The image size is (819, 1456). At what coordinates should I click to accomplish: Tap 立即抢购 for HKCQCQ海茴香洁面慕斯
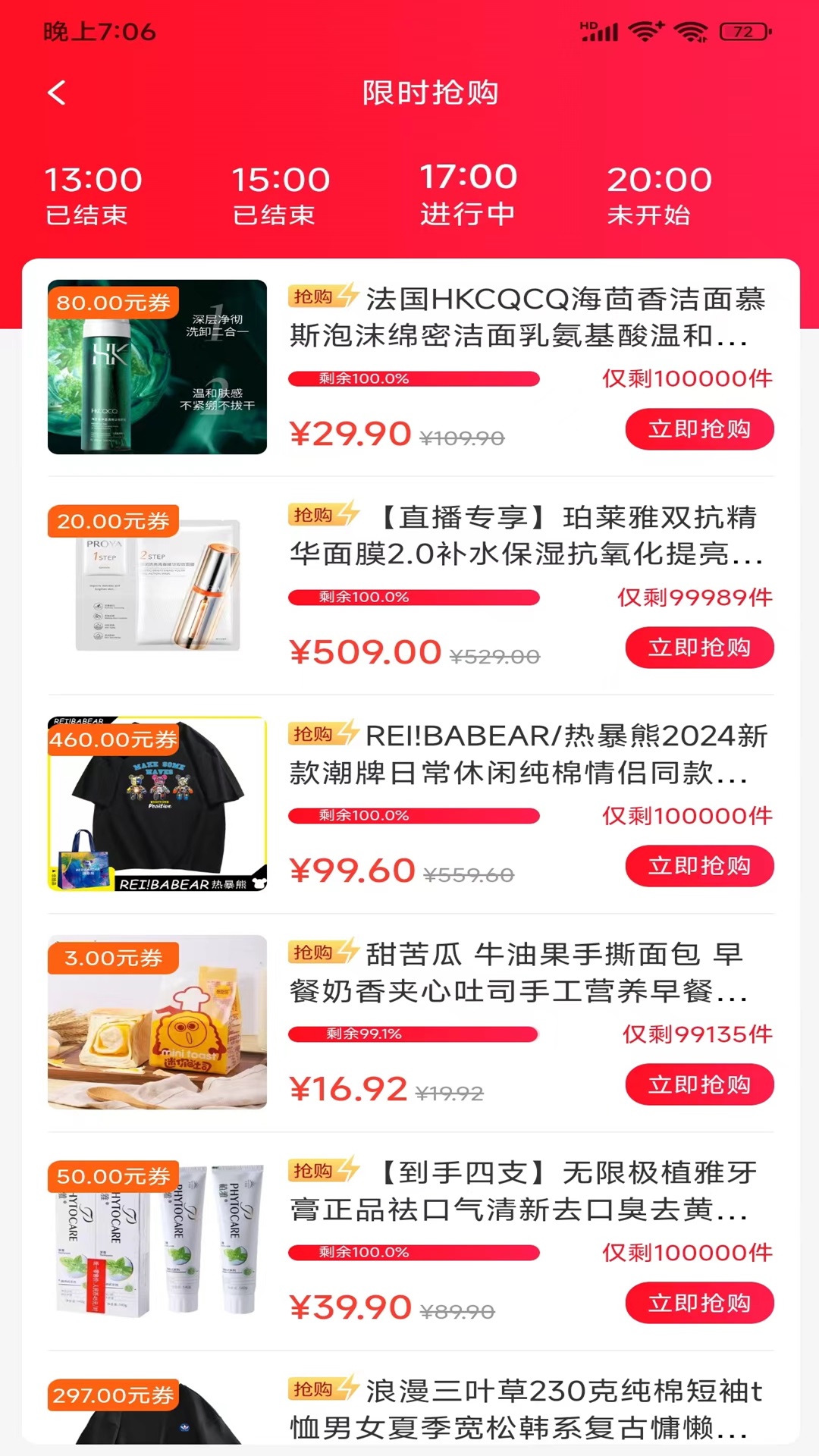click(698, 429)
